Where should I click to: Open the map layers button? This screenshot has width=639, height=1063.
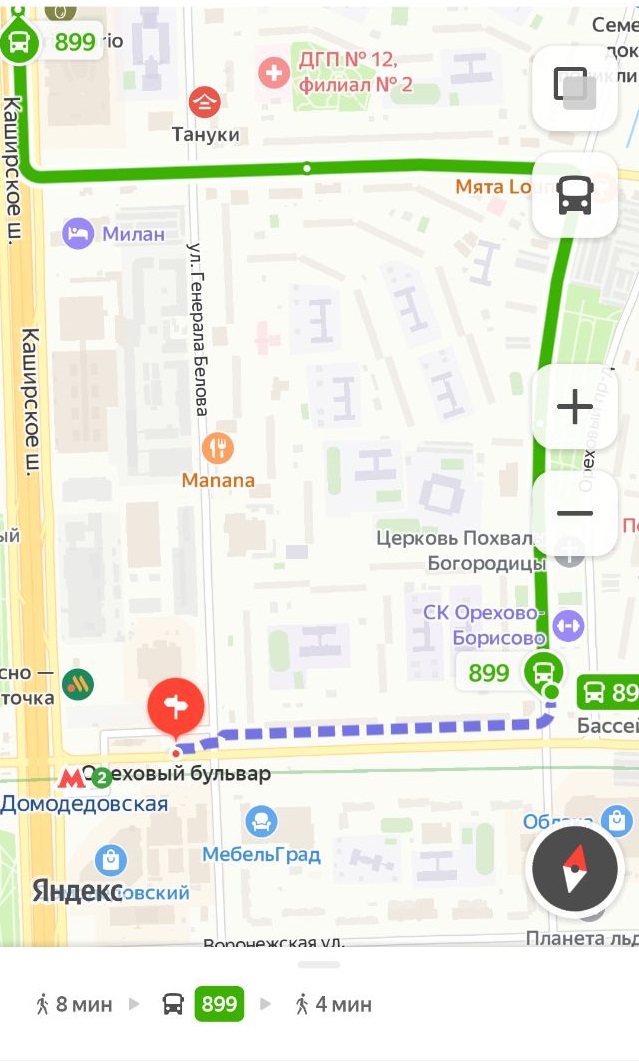click(575, 87)
